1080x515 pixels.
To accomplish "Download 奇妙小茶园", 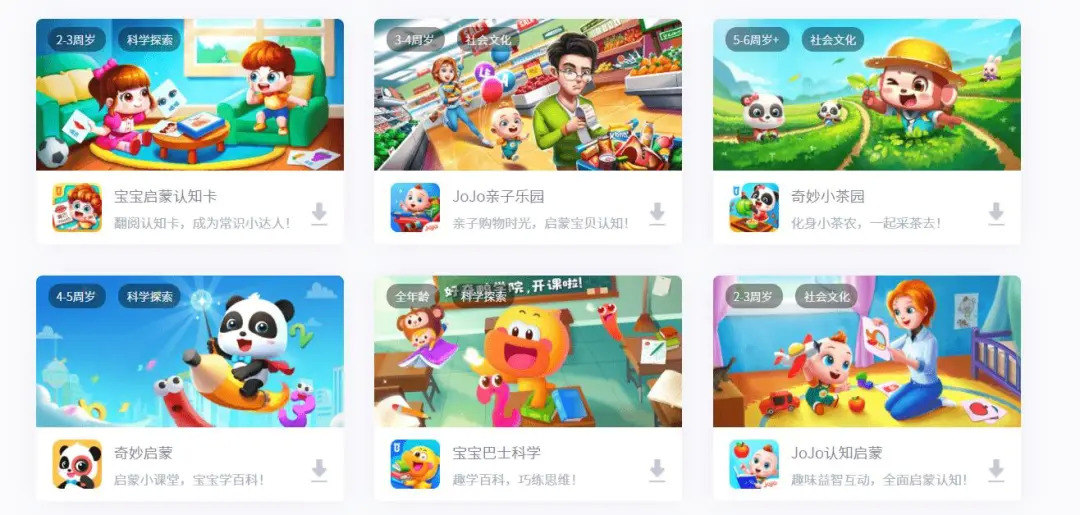I will (996, 213).
